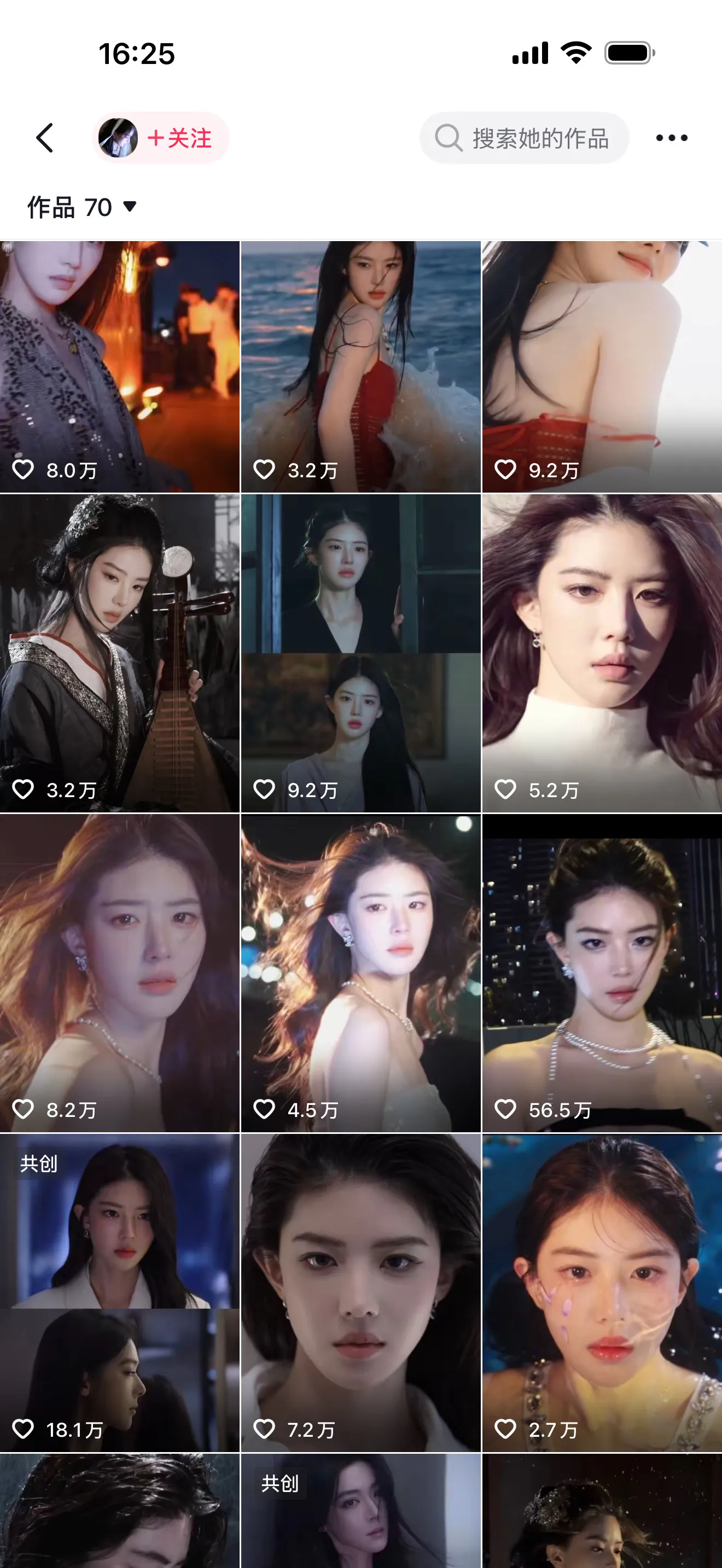Follow this creator with +关注
The image size is (722, 1568).
pyautogui.click(x=179, y=138)
